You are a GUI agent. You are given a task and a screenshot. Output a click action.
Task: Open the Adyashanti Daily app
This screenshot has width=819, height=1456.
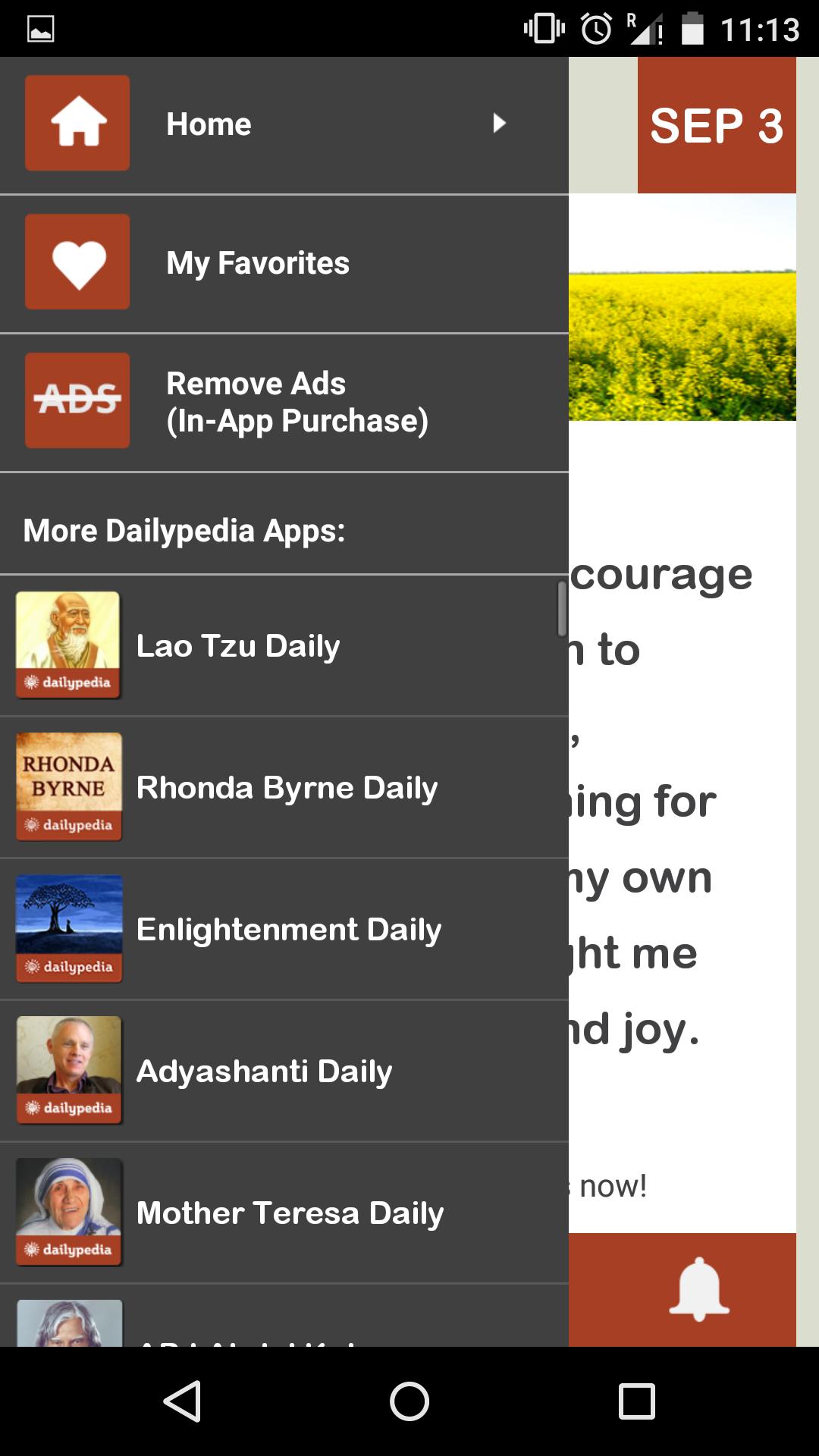(x=284, y=1072)
